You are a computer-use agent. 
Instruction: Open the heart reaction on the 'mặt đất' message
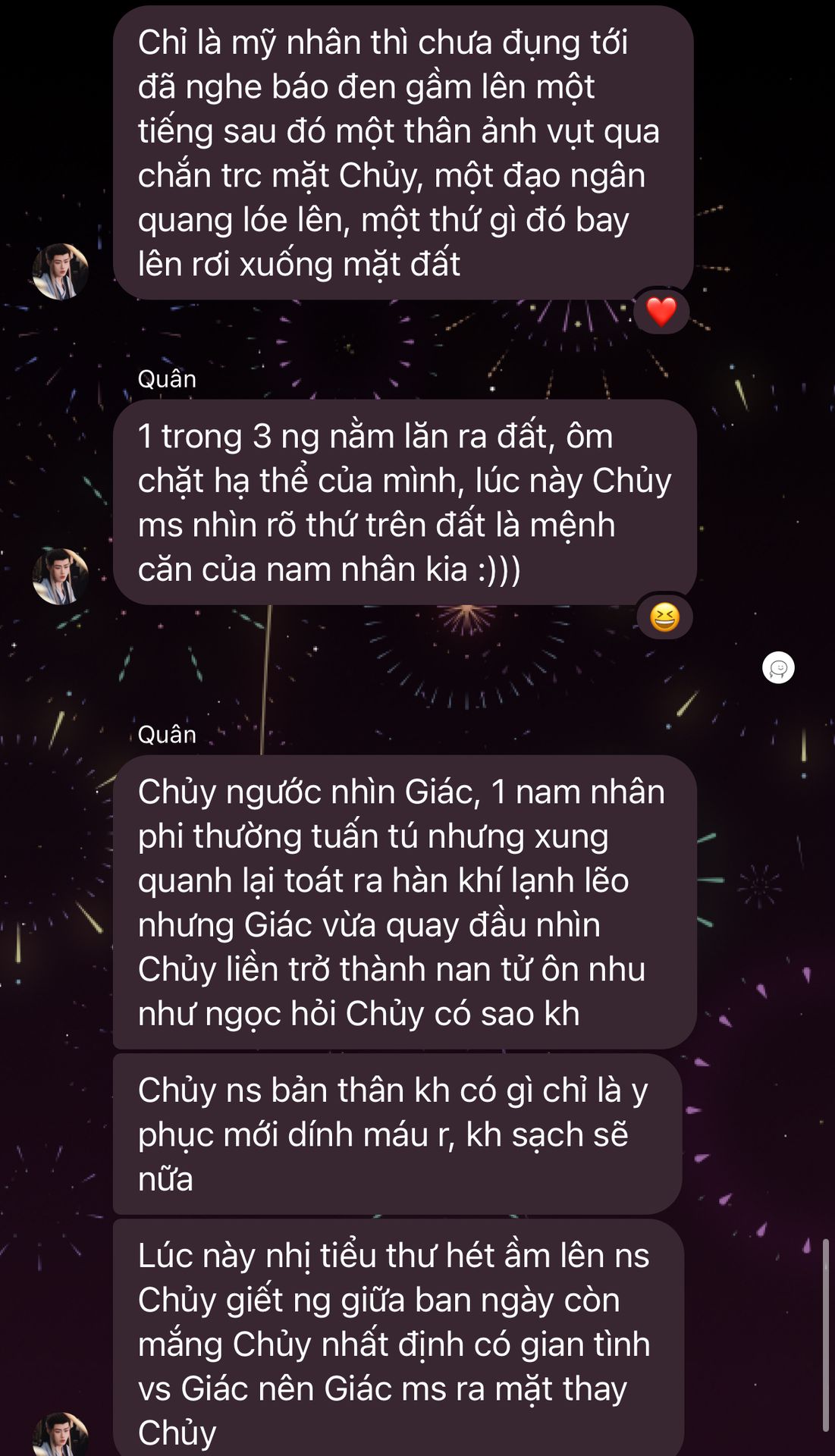pyautogui.click(x=661, y=312)
